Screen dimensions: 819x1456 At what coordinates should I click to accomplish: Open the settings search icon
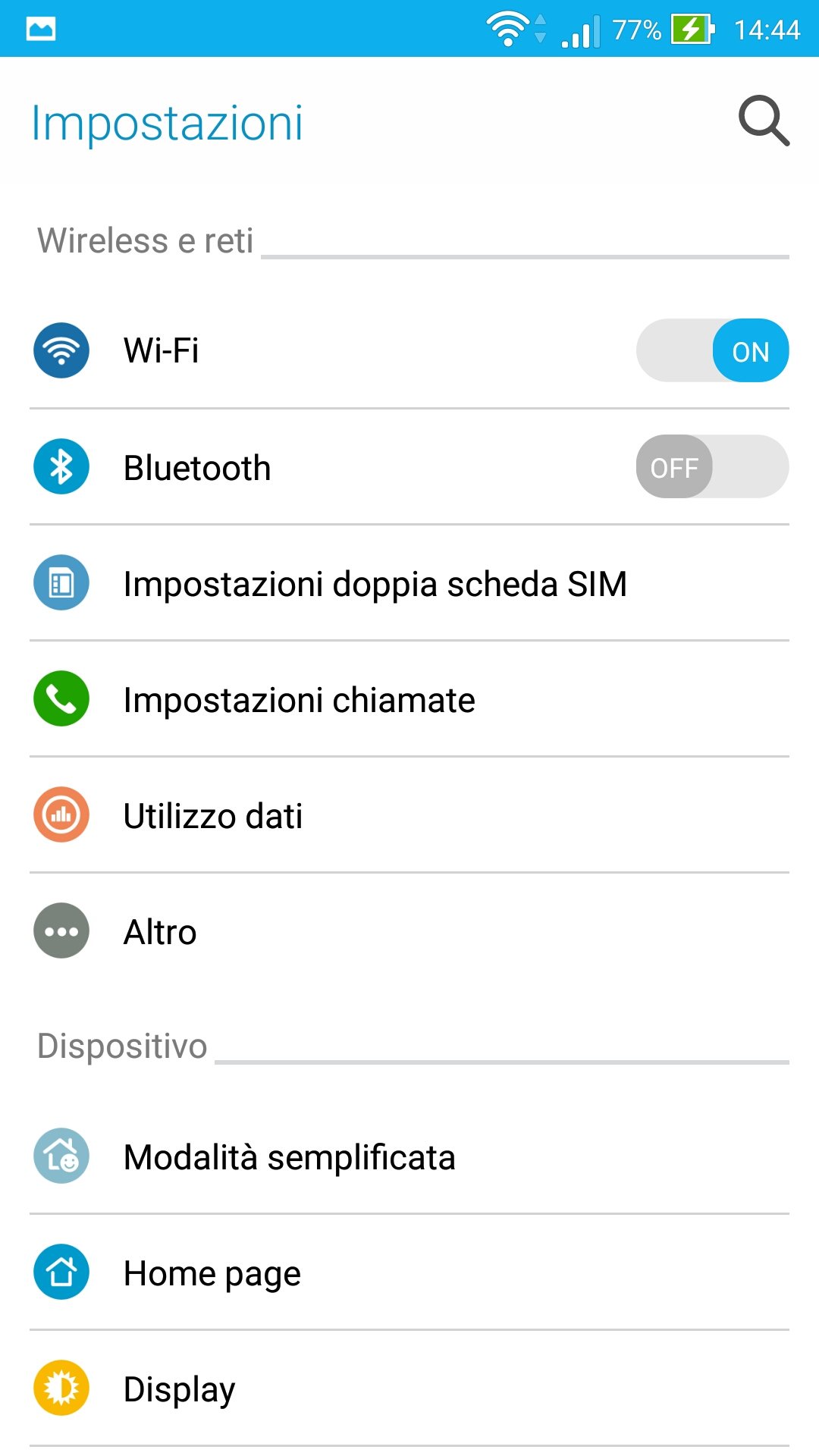[764, 121]
